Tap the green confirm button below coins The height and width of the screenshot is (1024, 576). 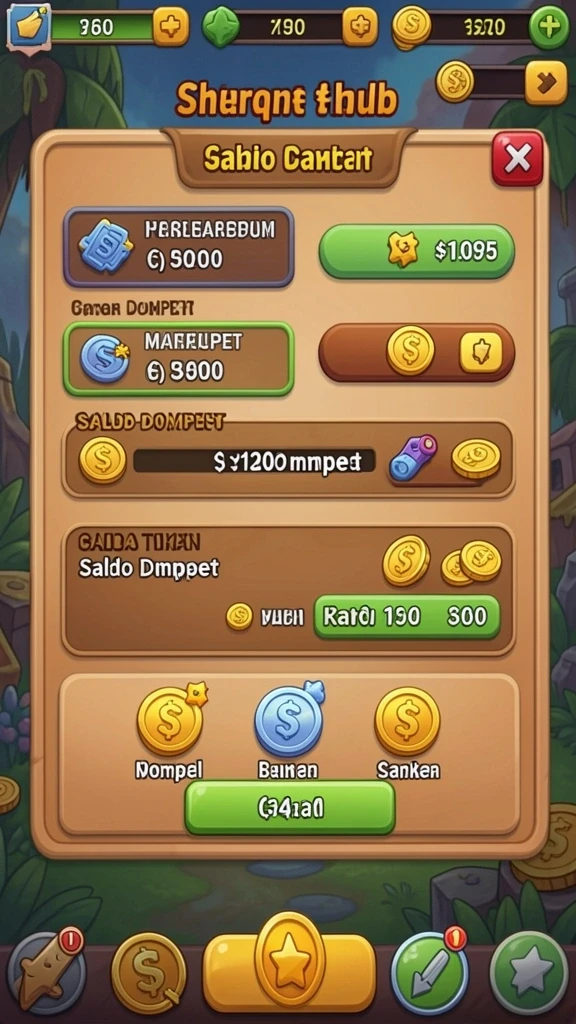click(x=290, y=808)
